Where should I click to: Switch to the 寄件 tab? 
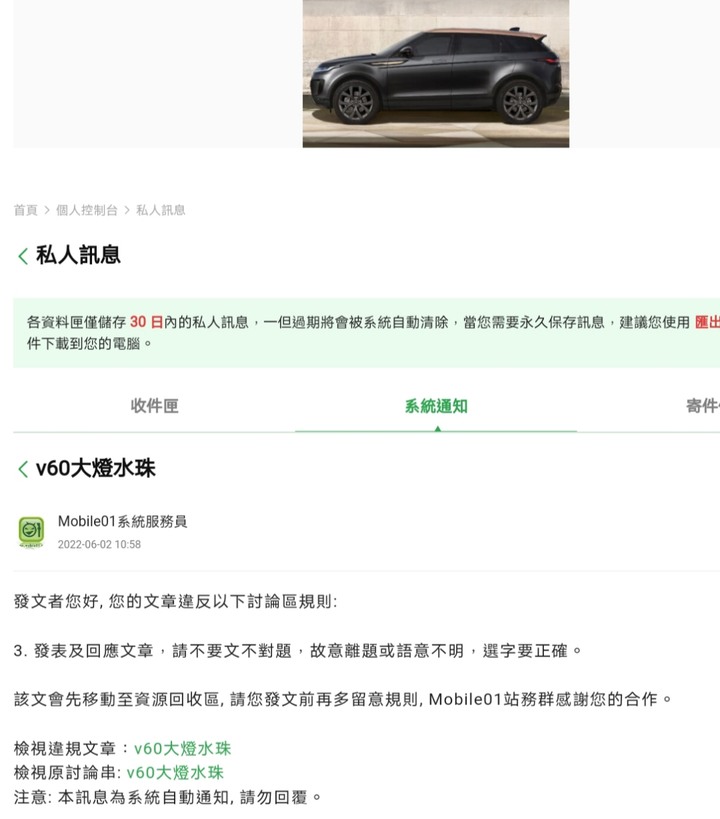click(x=701, y=406)
